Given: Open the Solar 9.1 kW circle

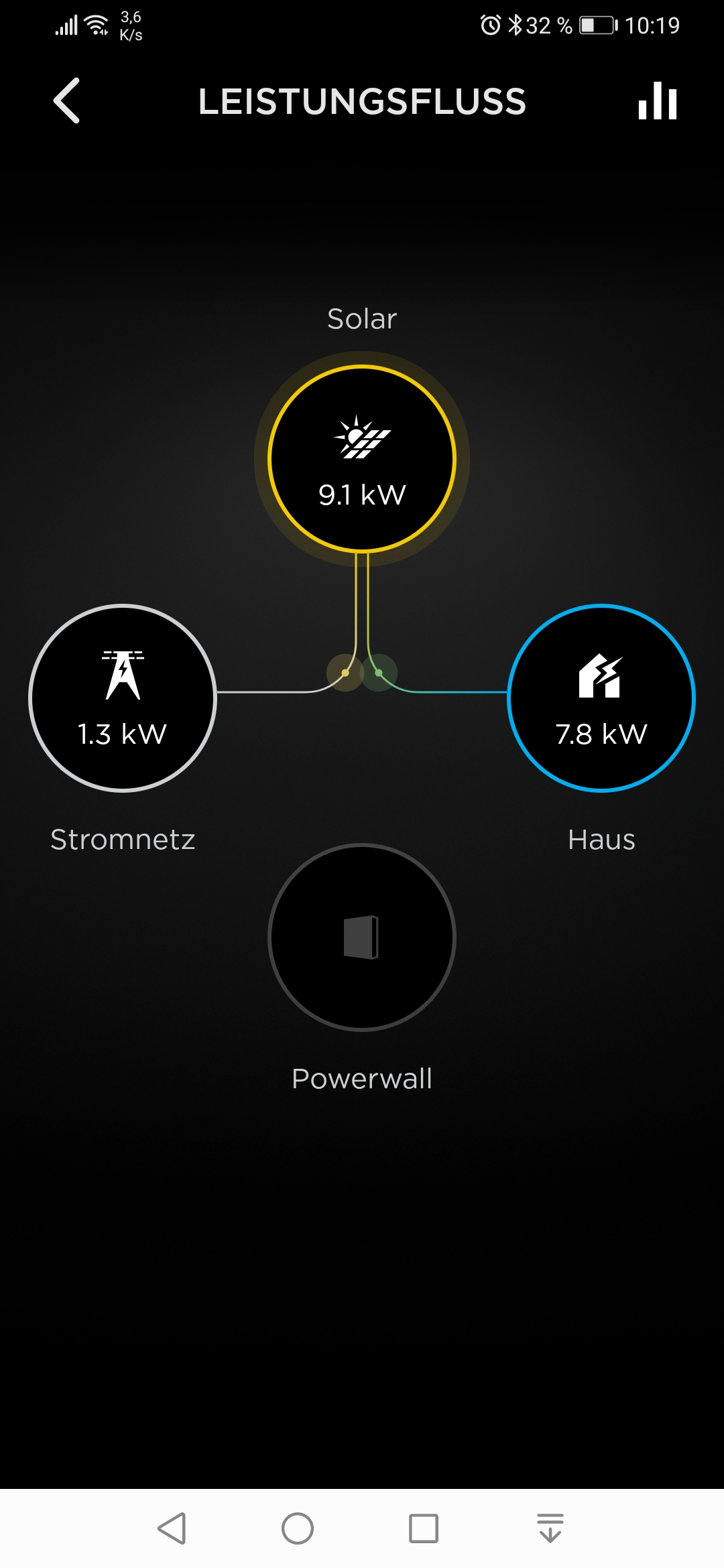Looking at the screenshot, I should click(x=362, y=459).
